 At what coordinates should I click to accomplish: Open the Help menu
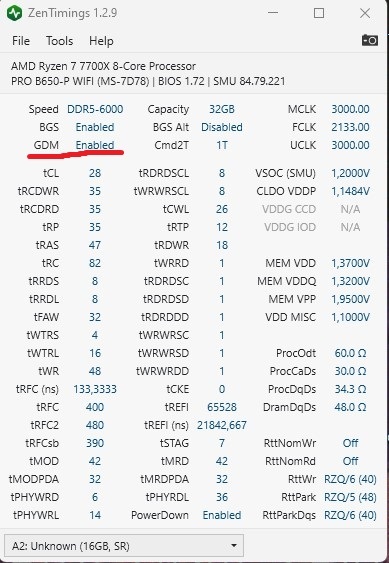[x=101, y=41]
